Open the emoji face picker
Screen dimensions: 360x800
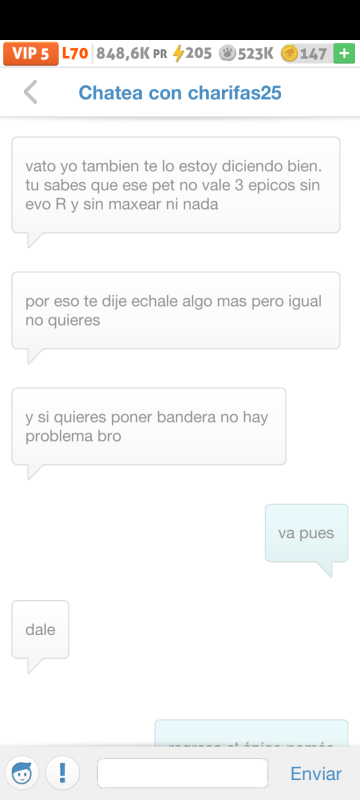point(22,773)
